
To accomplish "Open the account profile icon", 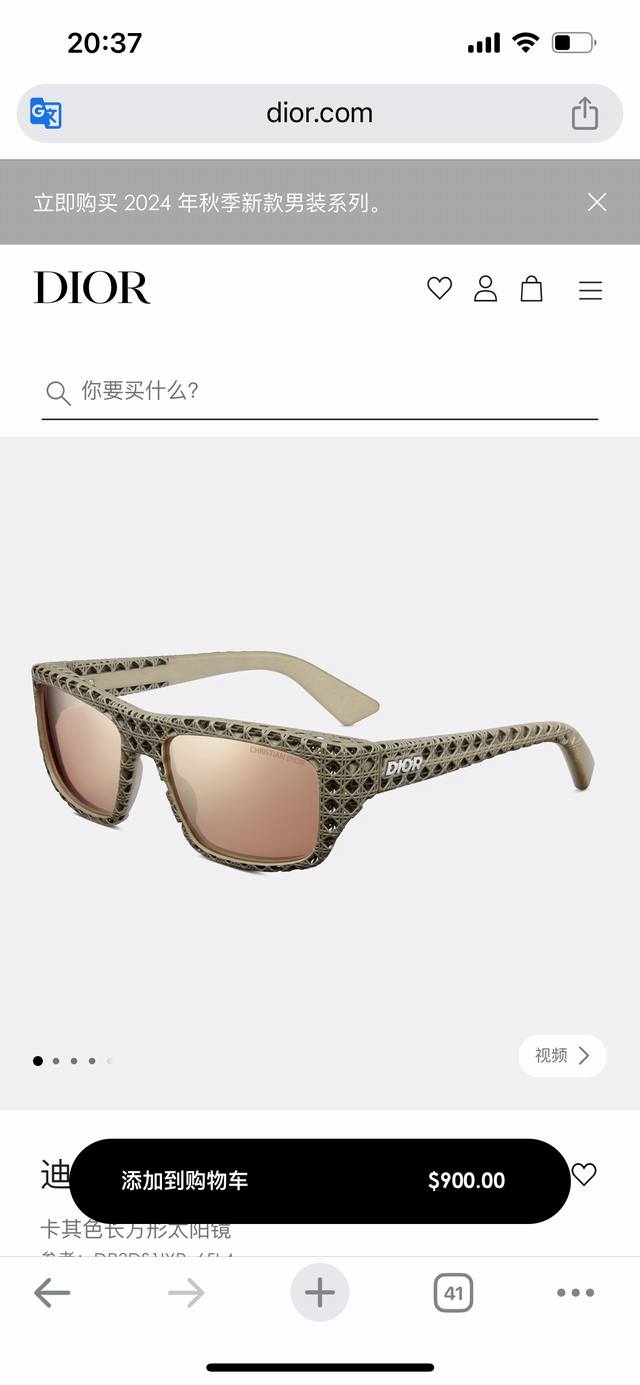I will tap(485, 289).
